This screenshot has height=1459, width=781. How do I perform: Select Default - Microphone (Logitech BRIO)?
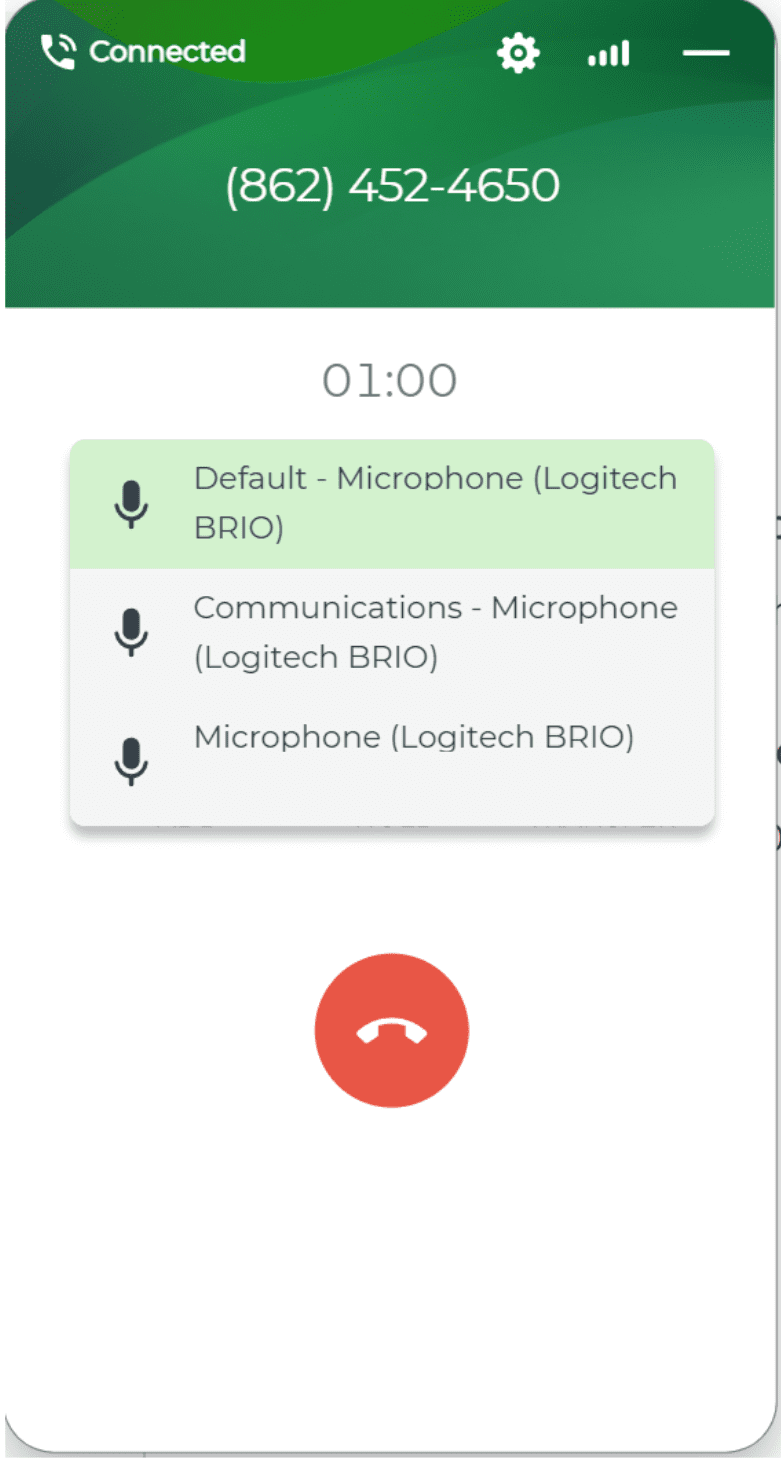click(392, 504)
